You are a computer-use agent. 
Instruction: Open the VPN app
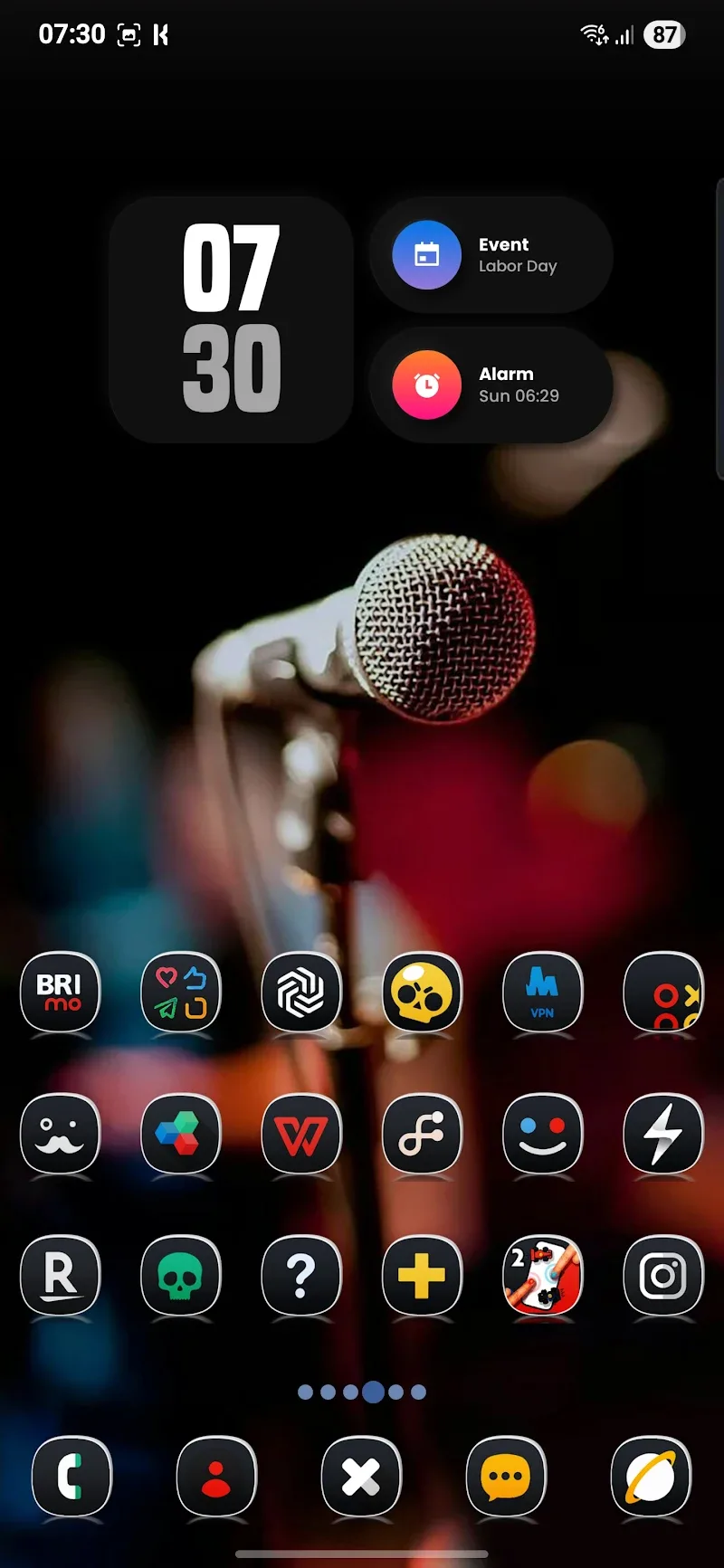point(542,993)
